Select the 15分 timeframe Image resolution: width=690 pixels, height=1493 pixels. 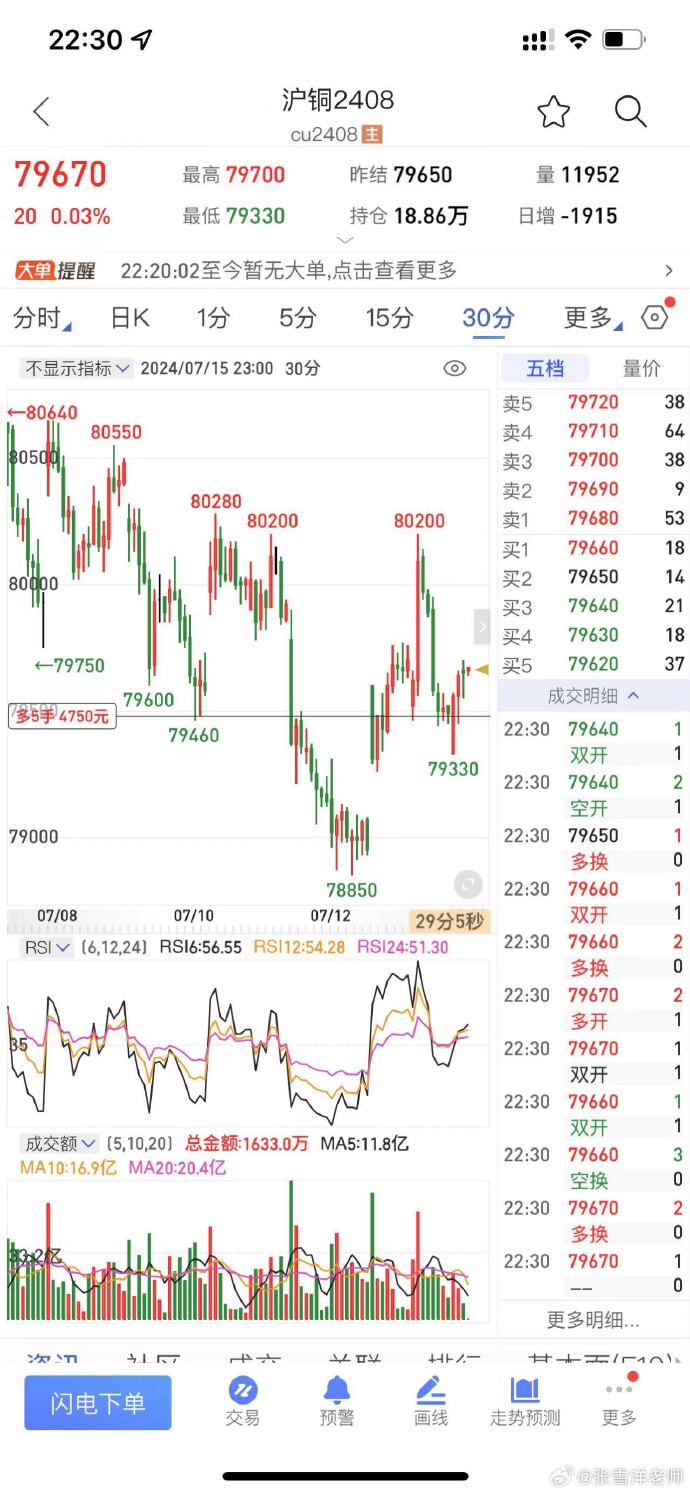click(389, 318)
